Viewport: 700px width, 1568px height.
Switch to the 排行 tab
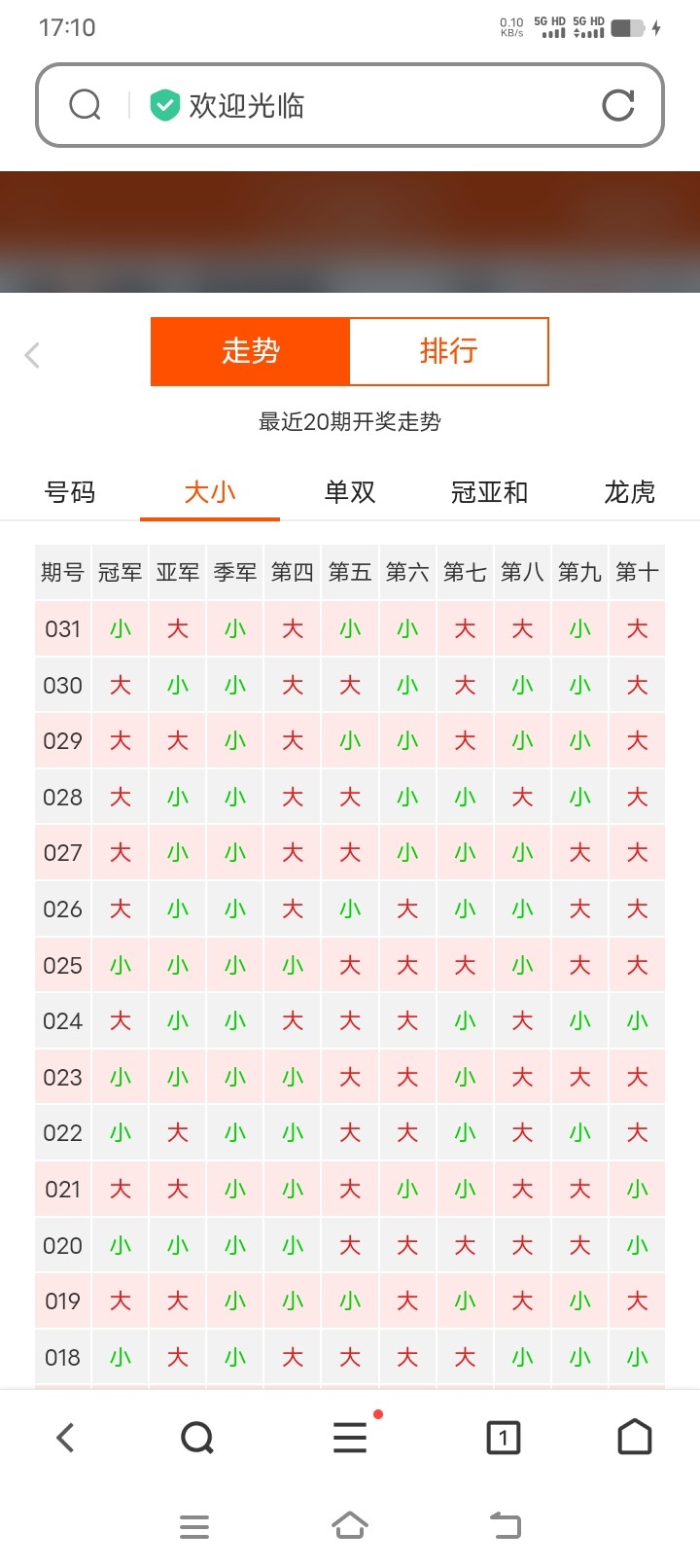[x=449, y=352]
